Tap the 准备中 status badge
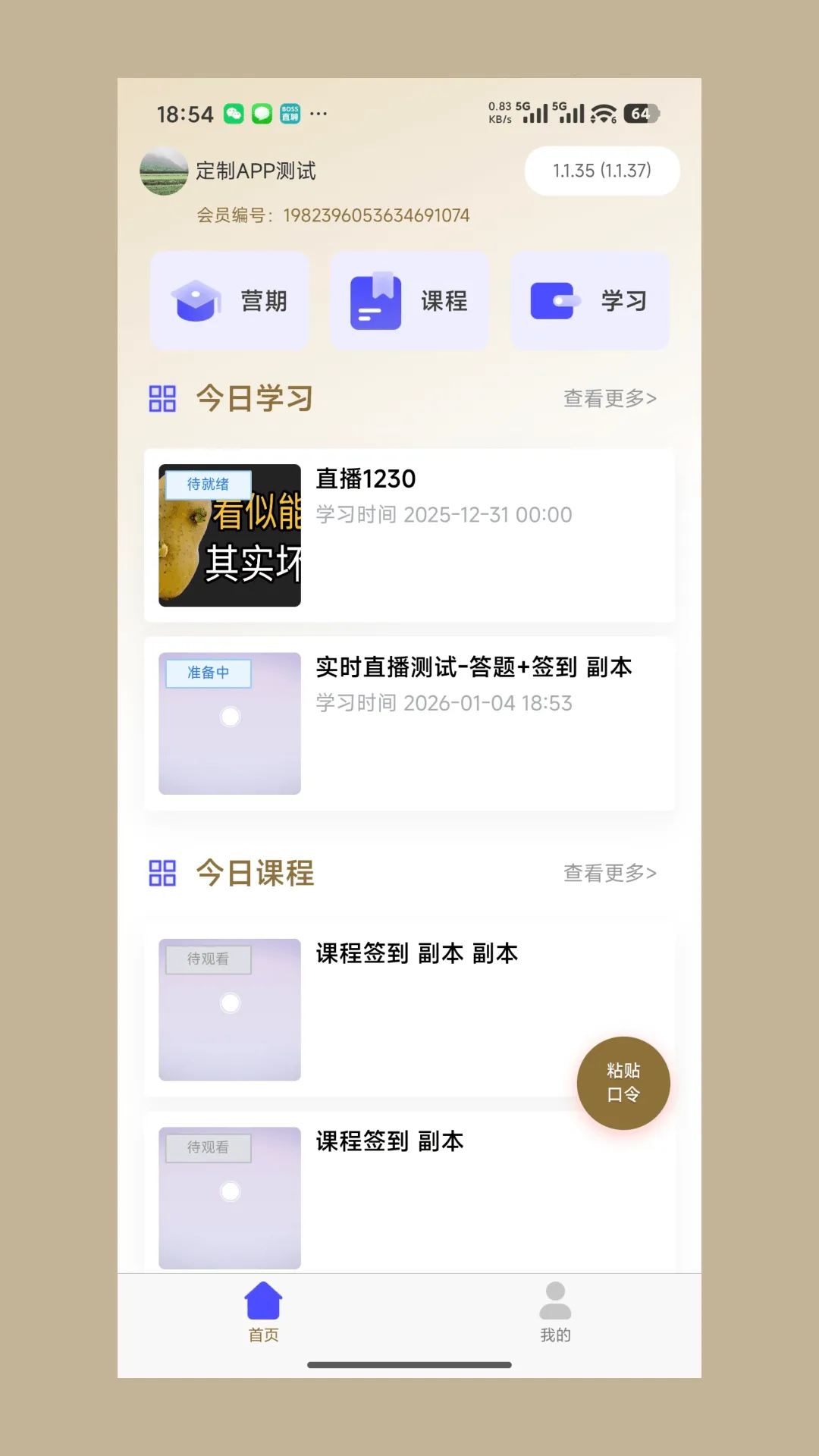This screenshot has width=819, height=1456. [208, 673]
